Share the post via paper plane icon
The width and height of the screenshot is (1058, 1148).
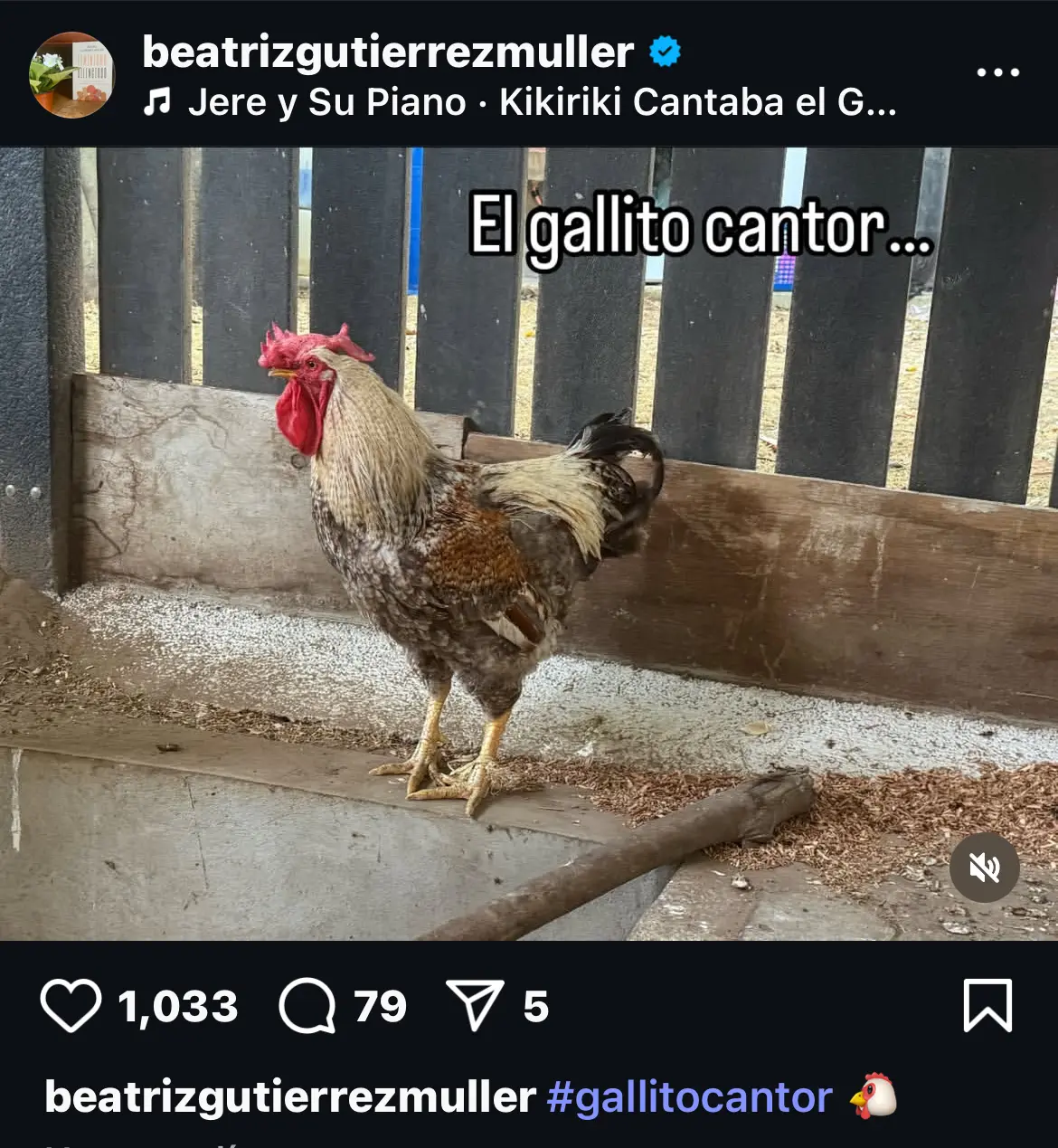click(x=475, y=1005)
